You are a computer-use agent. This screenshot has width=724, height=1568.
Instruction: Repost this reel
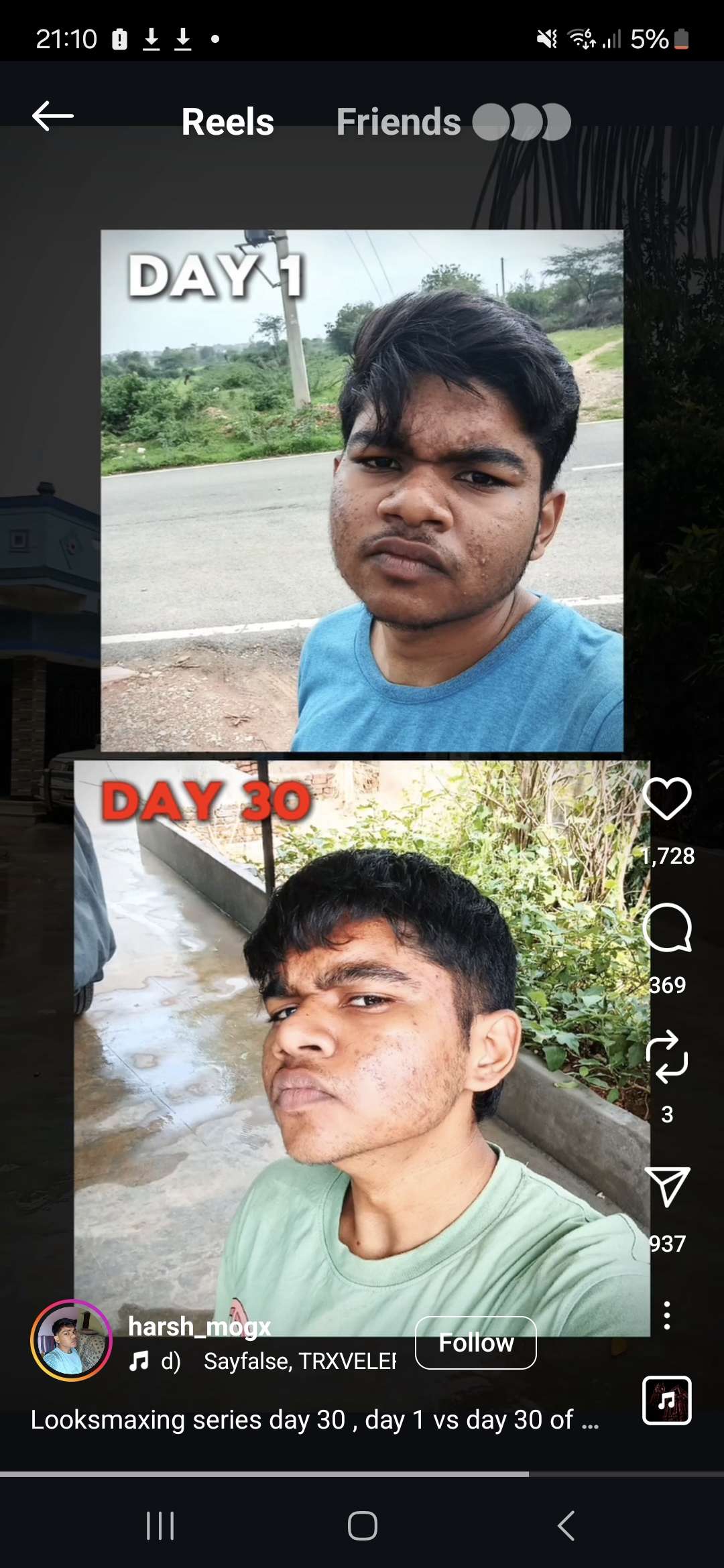coord(667,1057)
